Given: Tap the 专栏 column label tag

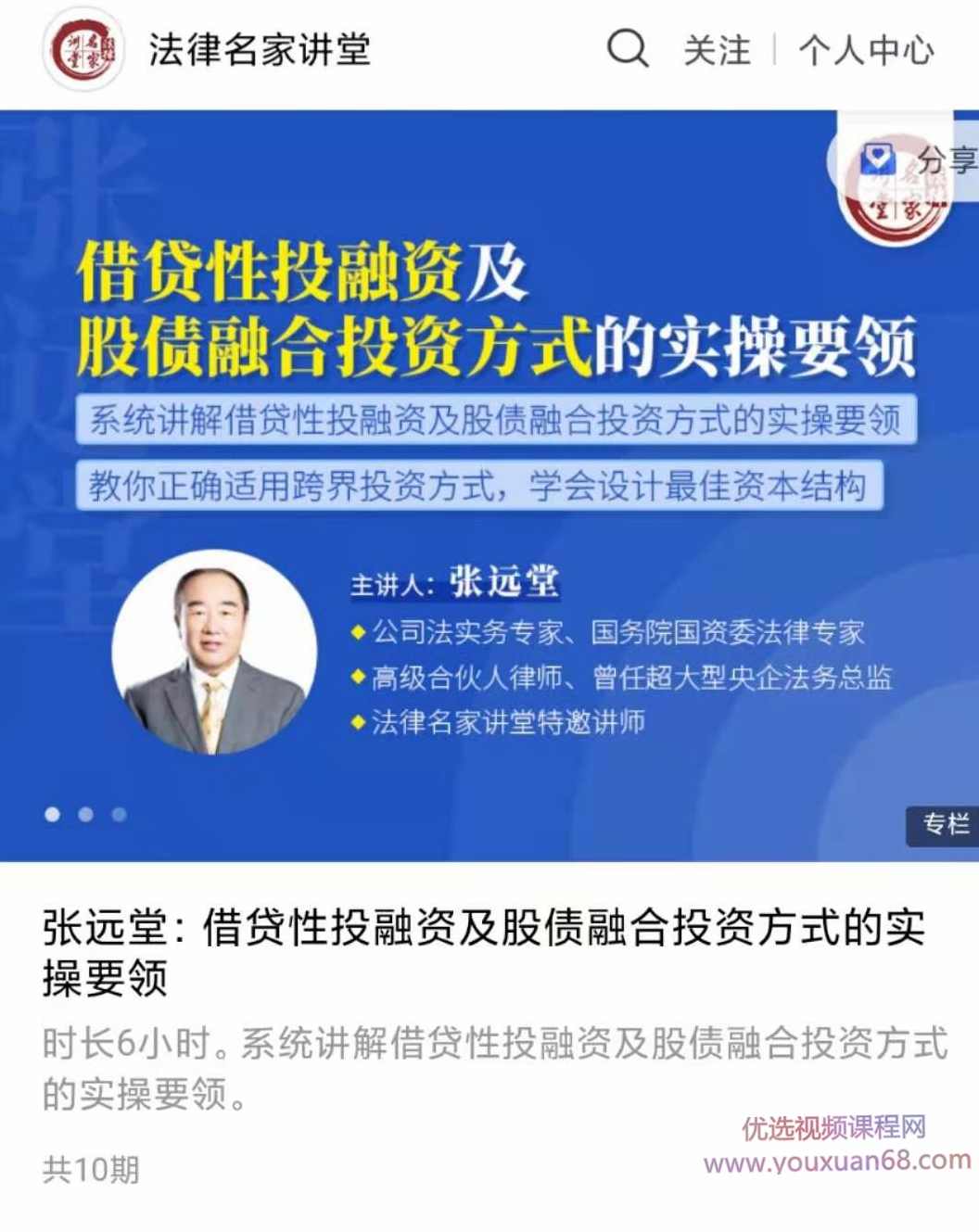Looking at the screenshot, I should pos(941,825).
